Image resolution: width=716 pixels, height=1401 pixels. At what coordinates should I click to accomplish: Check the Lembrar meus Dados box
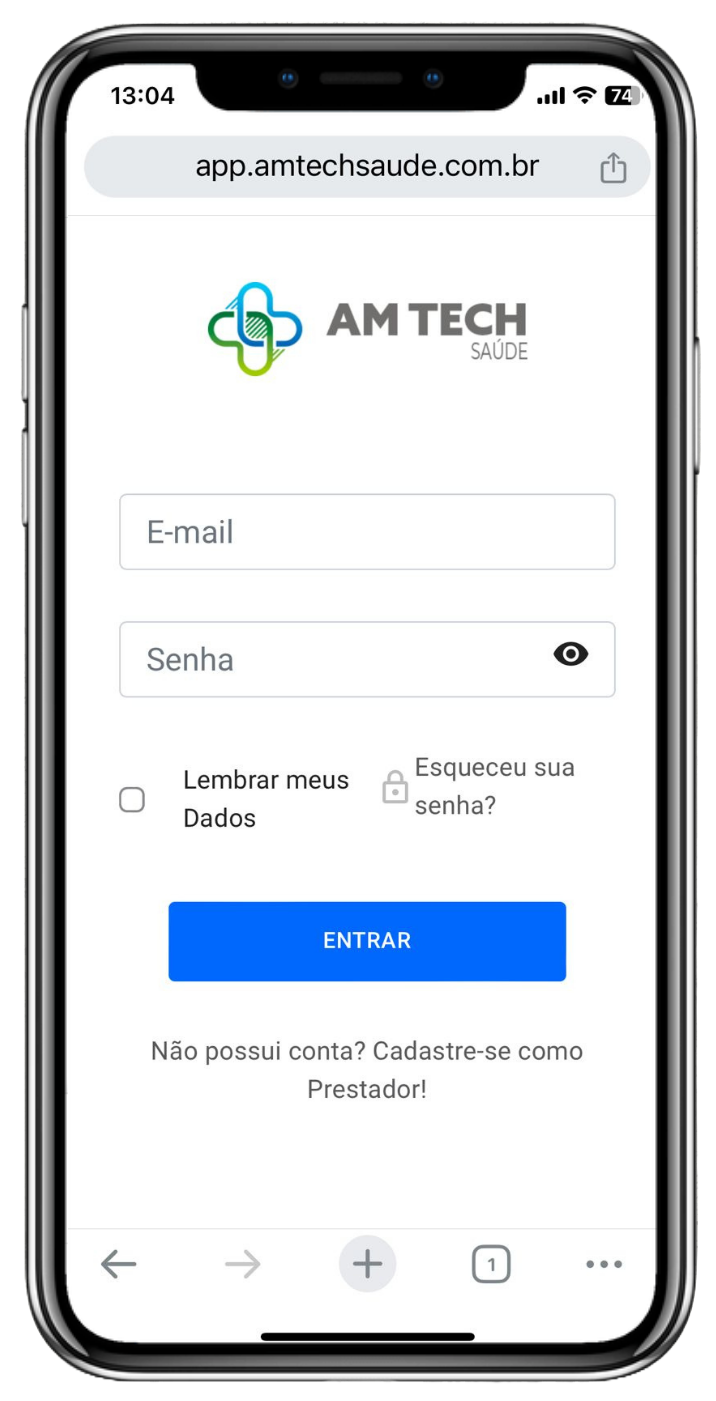coord(132,800)
